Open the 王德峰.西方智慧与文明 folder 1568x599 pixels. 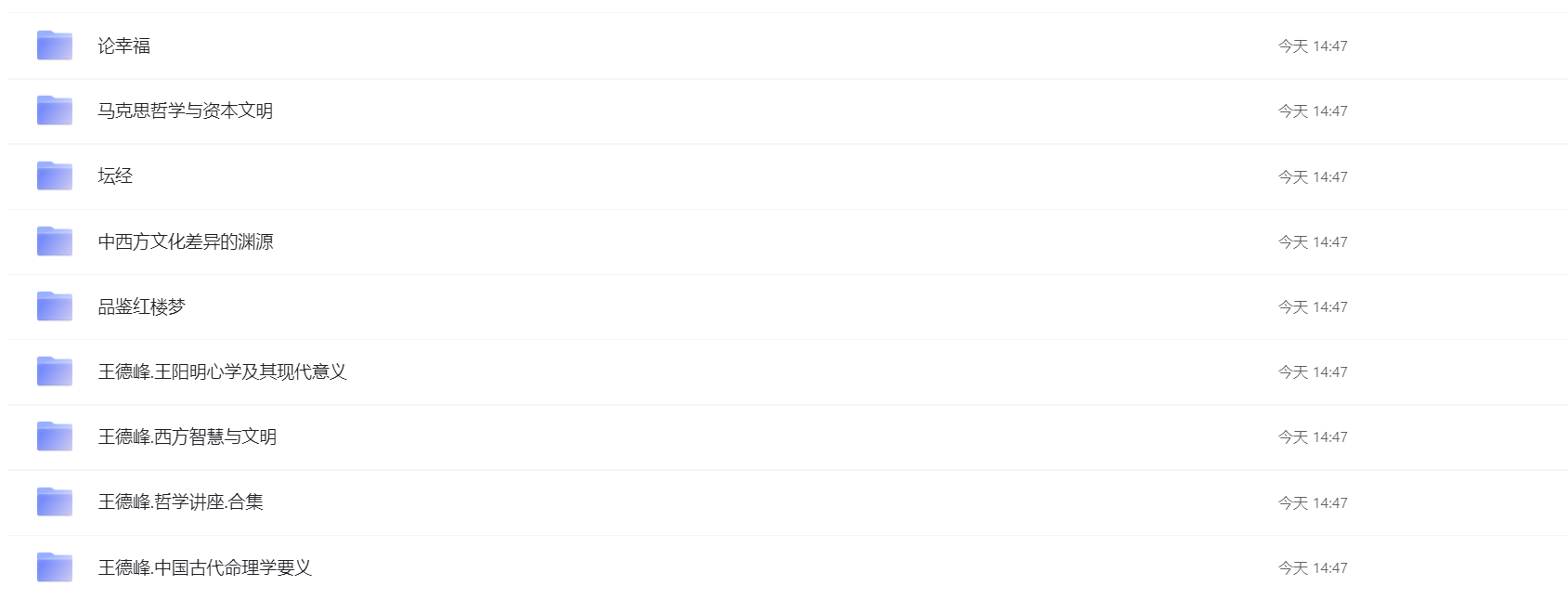[187, 436]
